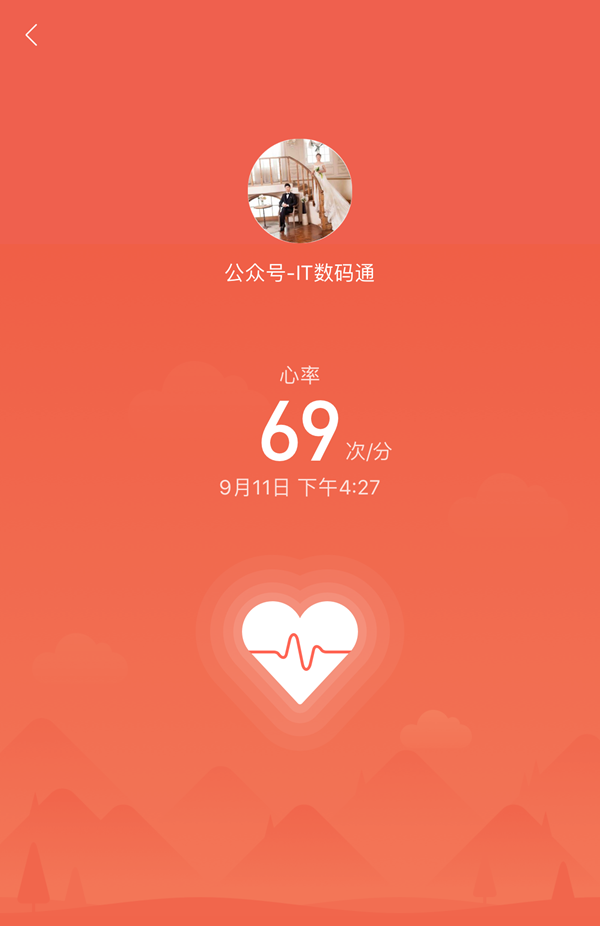
Task: Go back using the top-left arrow
Action: click(x=32, y=36)
